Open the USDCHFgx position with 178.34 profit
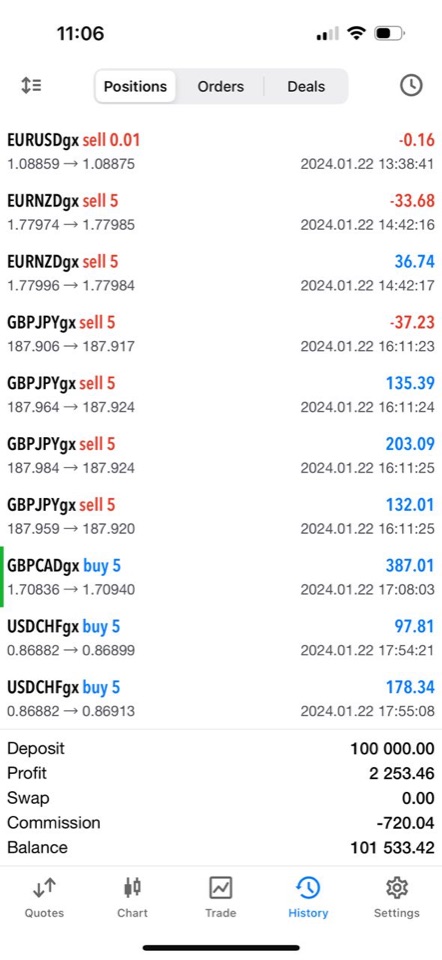 tap(221, 699)
